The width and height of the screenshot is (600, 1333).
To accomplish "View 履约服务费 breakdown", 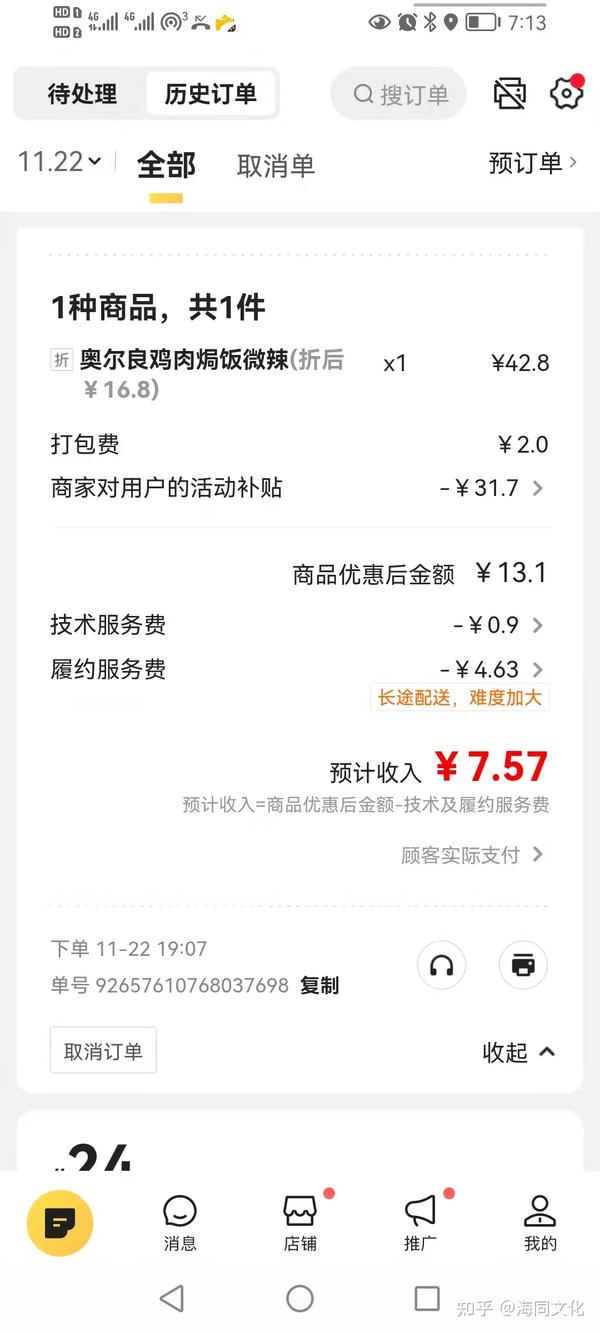I will click(x=300, y=670).
